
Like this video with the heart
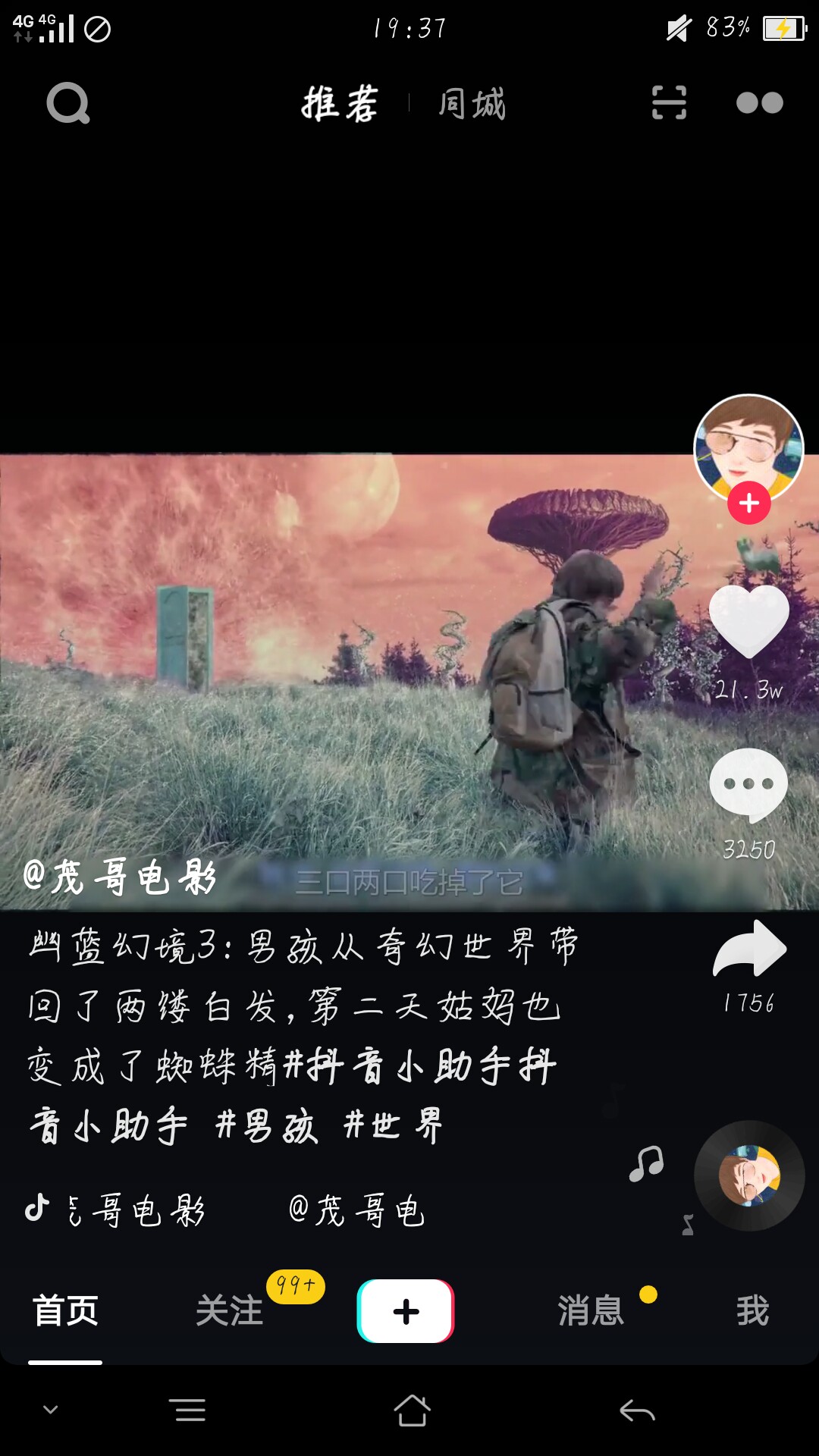pos(748,622)
